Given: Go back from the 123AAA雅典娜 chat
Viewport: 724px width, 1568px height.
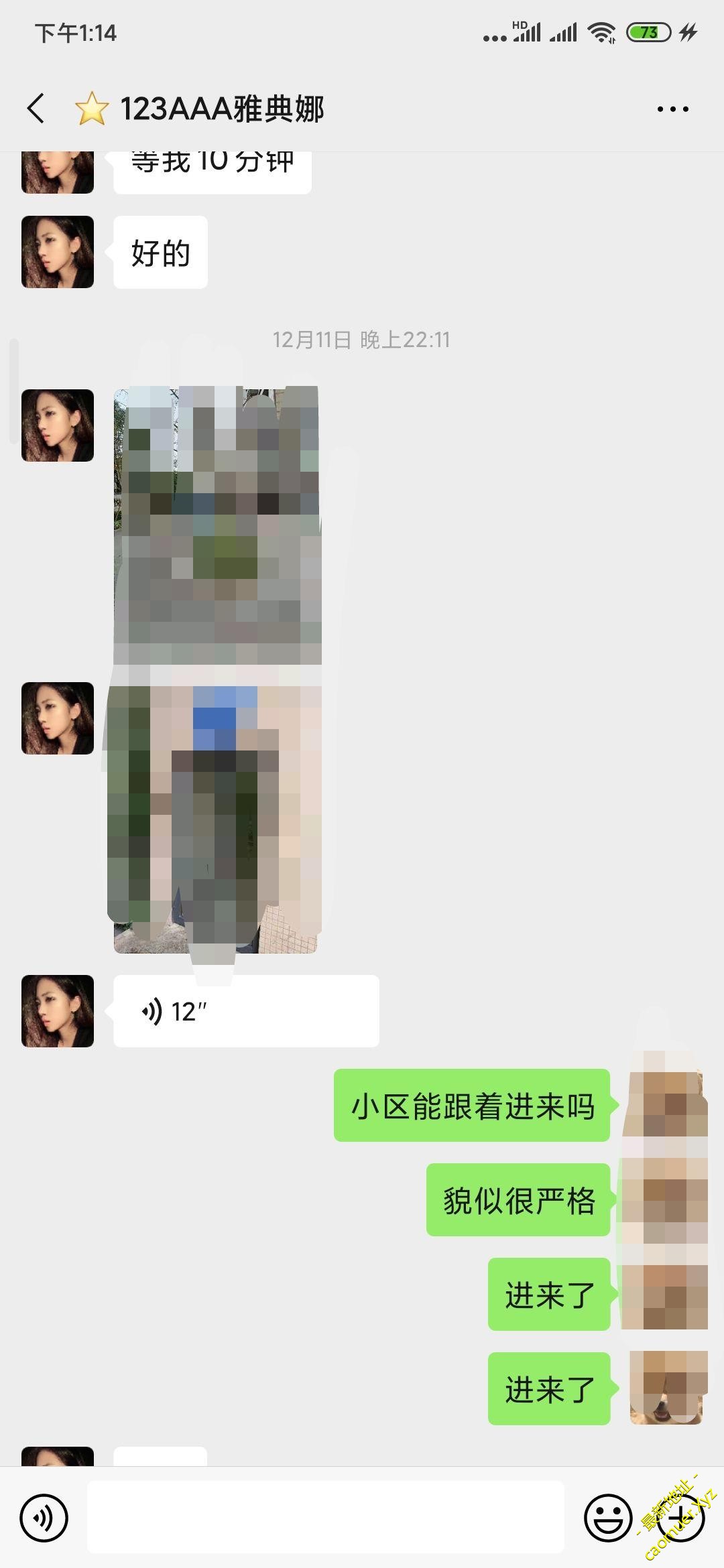Looking at the screenshot, I should click(36, 109).
